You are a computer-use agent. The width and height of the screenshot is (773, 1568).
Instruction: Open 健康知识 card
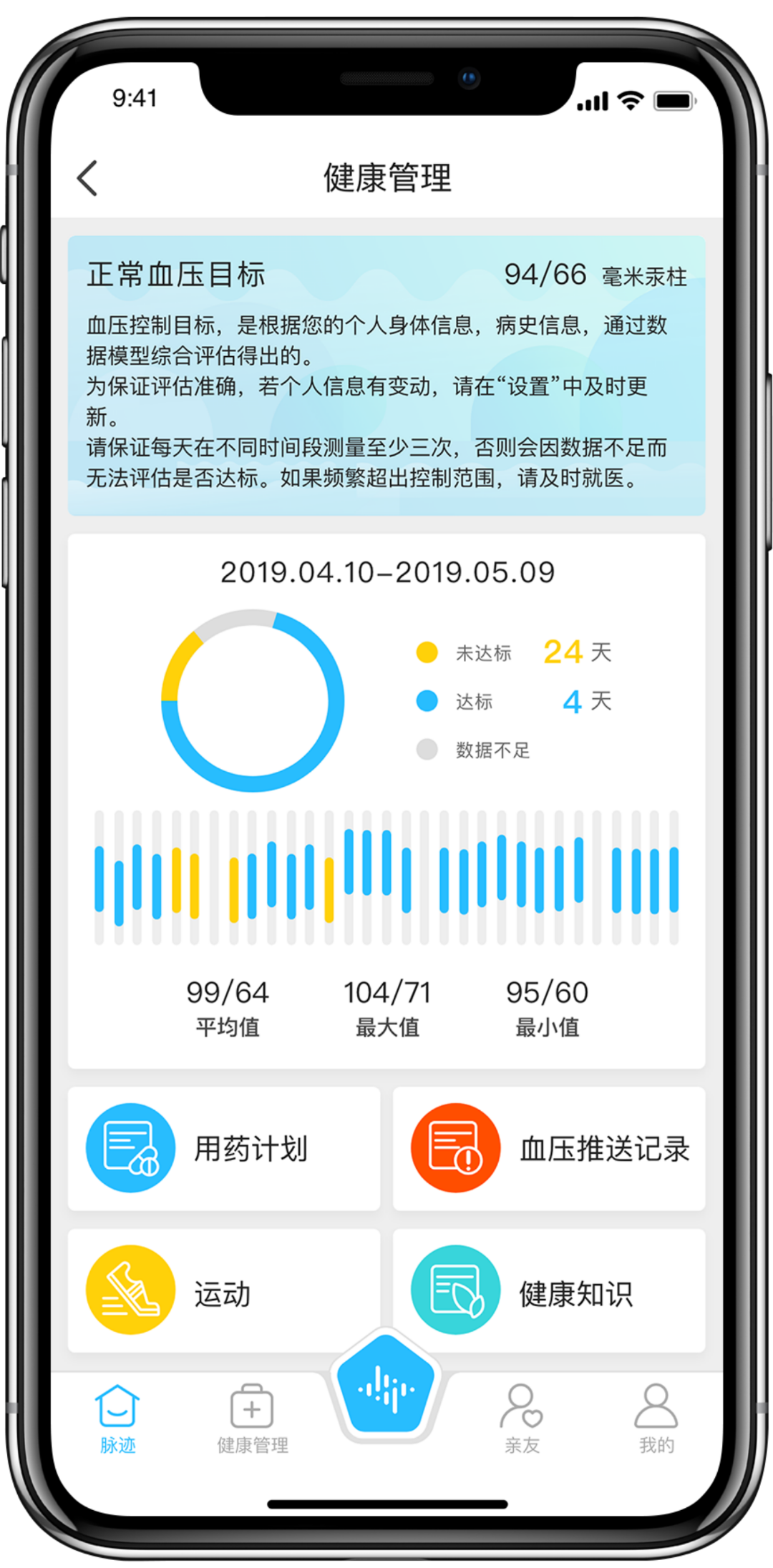point(549,1291)
